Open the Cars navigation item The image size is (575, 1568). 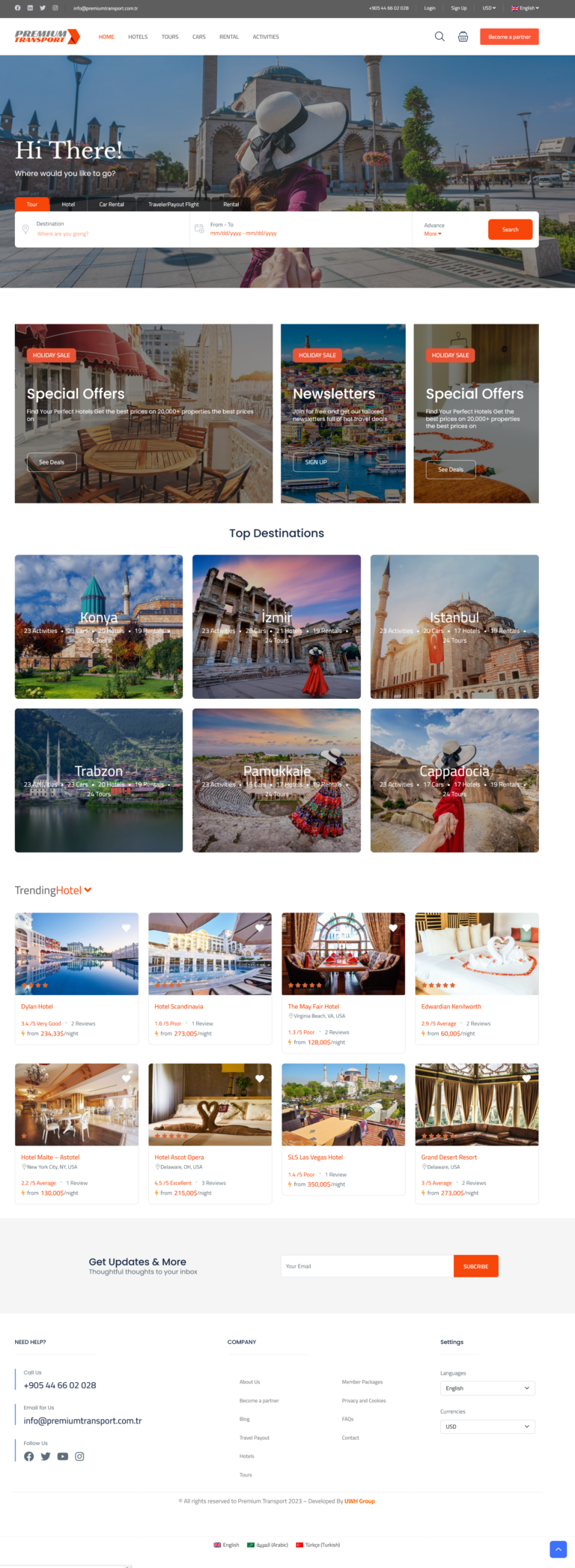pyautogui.click(x=198, y=37)
